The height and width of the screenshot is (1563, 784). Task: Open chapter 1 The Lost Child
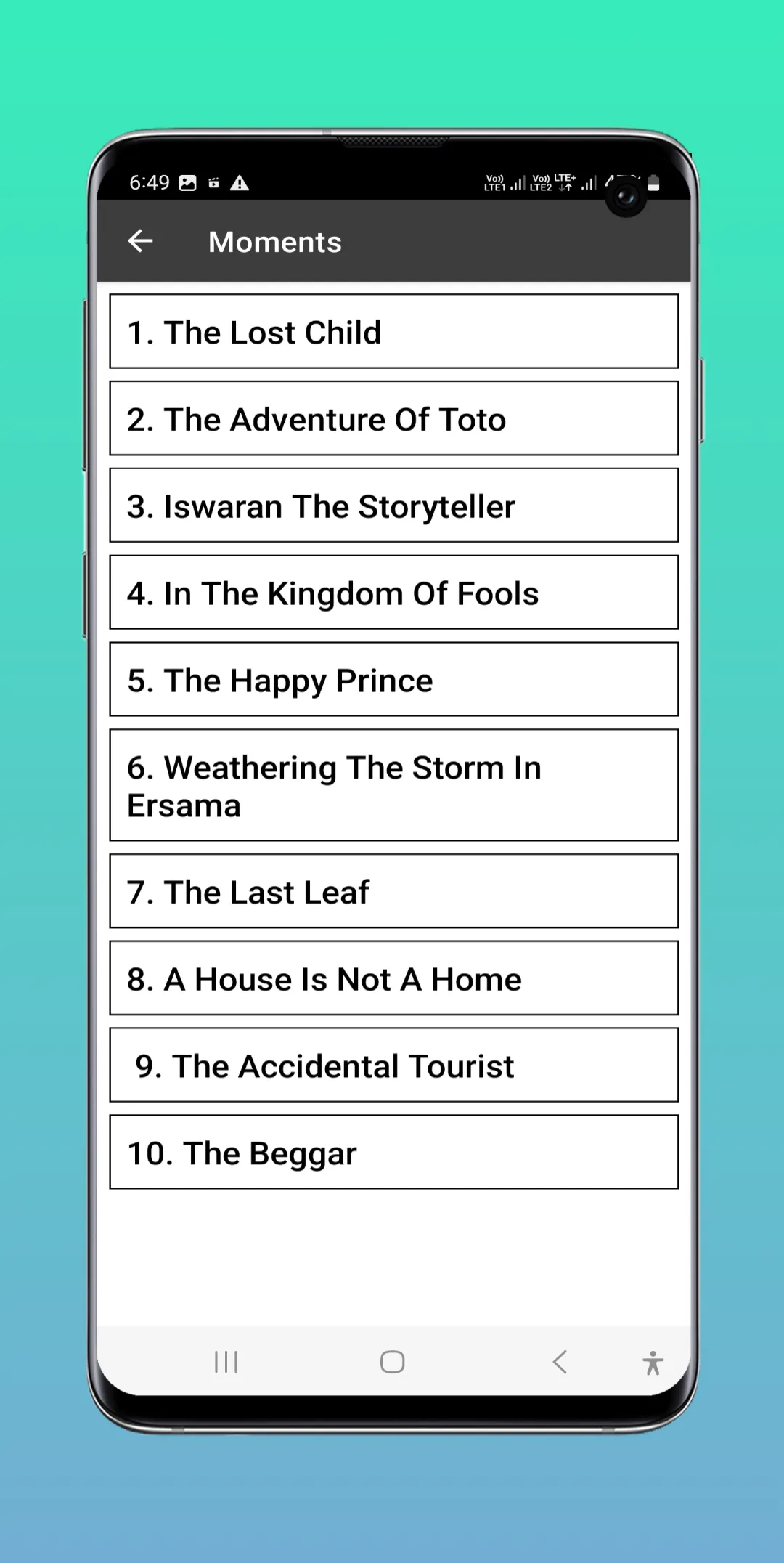point(393,331)
